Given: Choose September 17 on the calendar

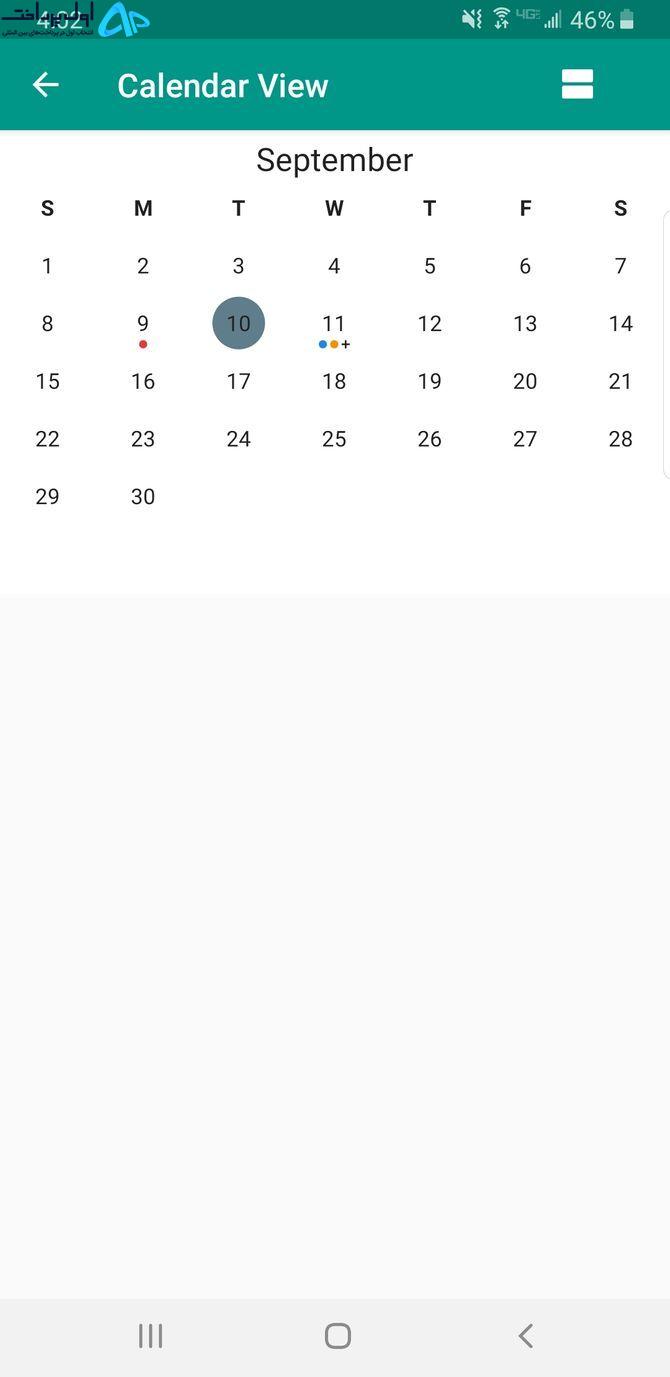Looking at the screenshot, I should pyautogui.click(x=238, y=381).
